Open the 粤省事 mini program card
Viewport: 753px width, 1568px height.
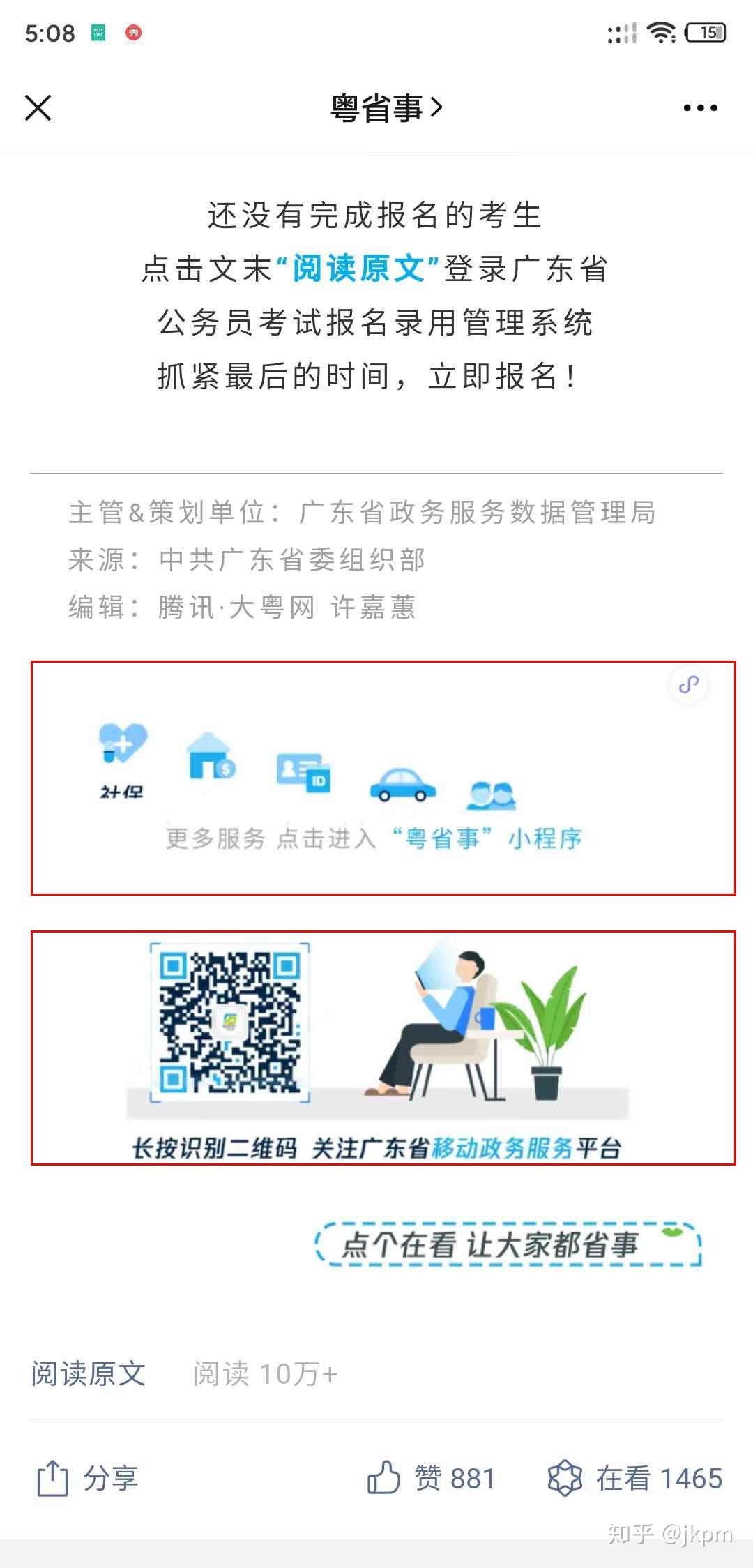point(383,778)
